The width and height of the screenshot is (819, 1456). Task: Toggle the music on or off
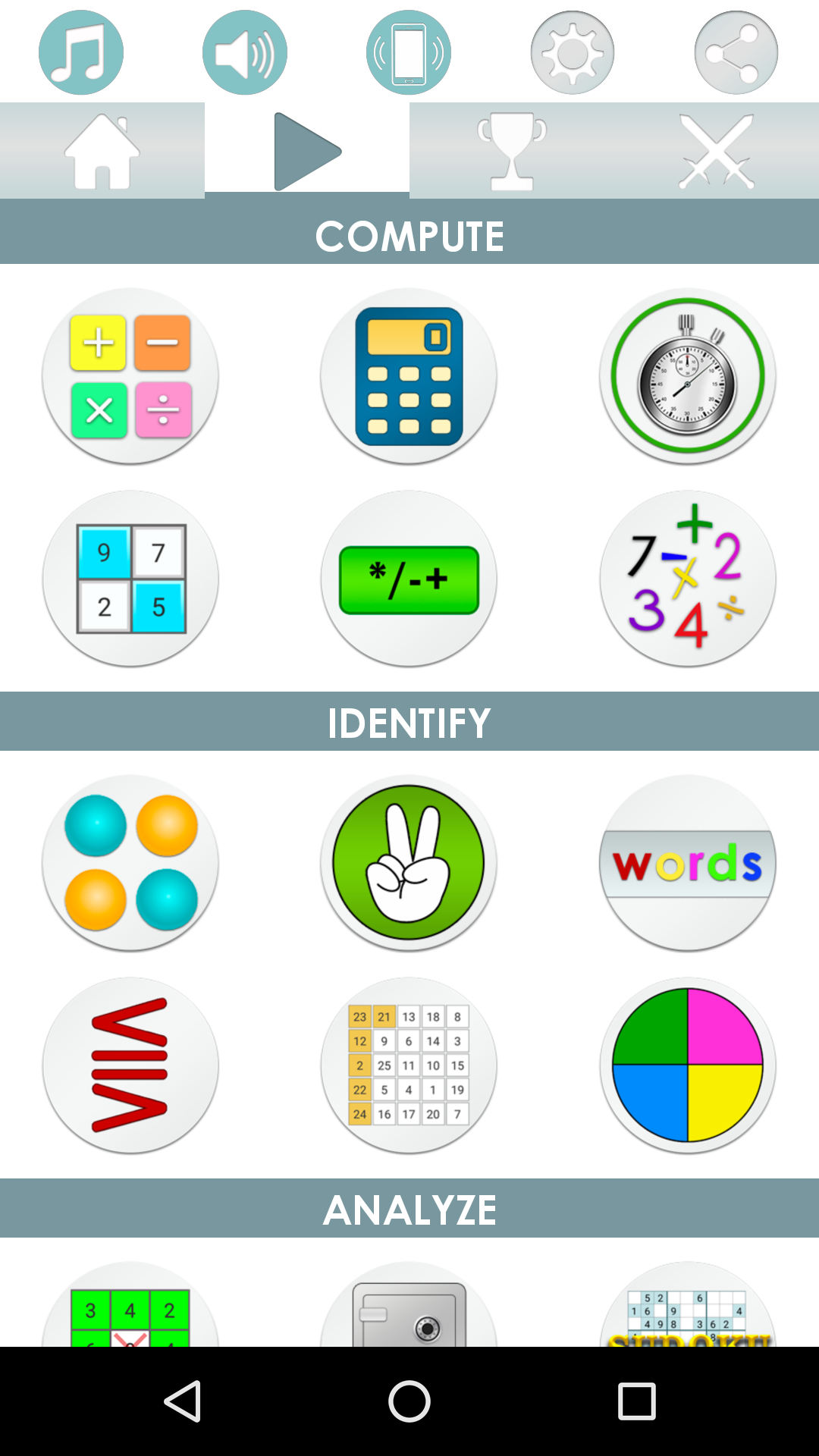pos(80,50)
